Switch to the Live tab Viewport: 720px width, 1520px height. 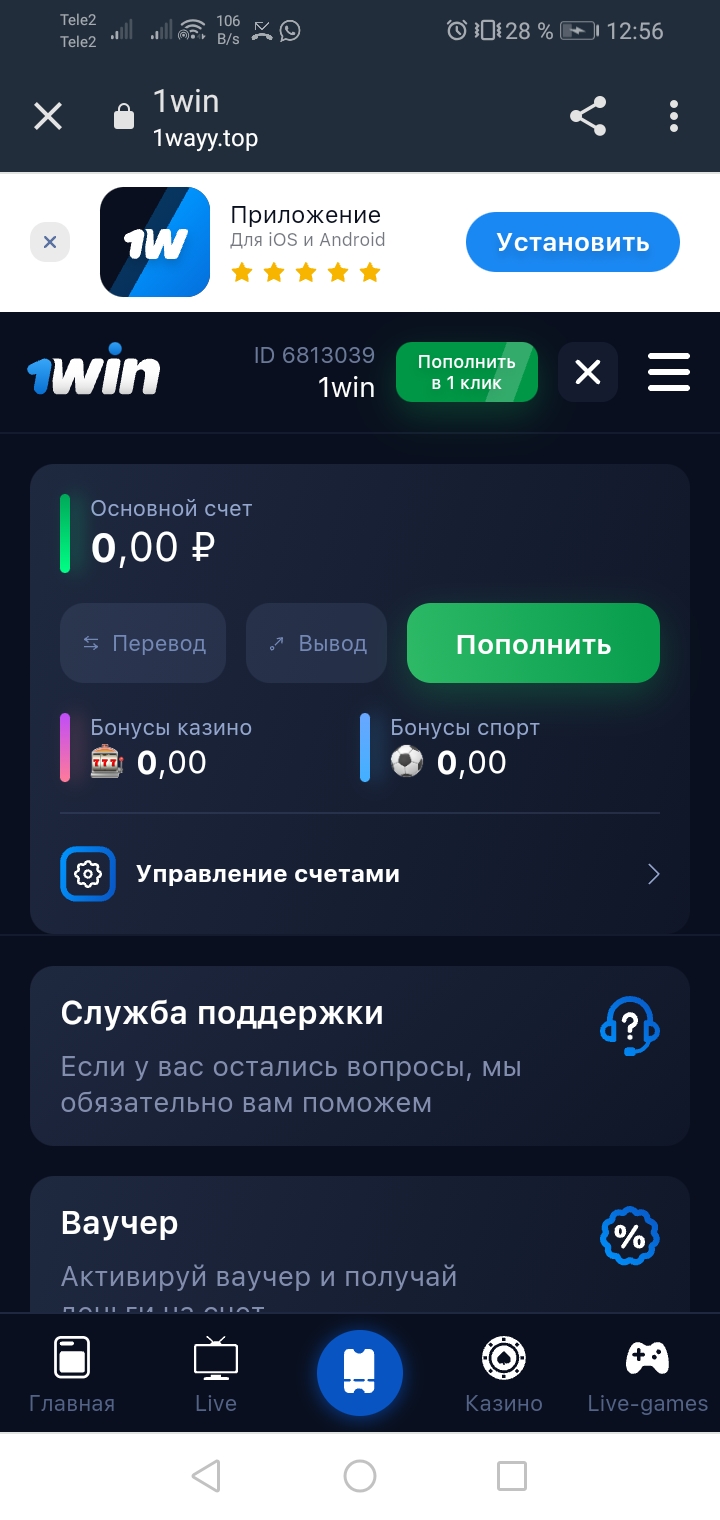point(216,1375)
